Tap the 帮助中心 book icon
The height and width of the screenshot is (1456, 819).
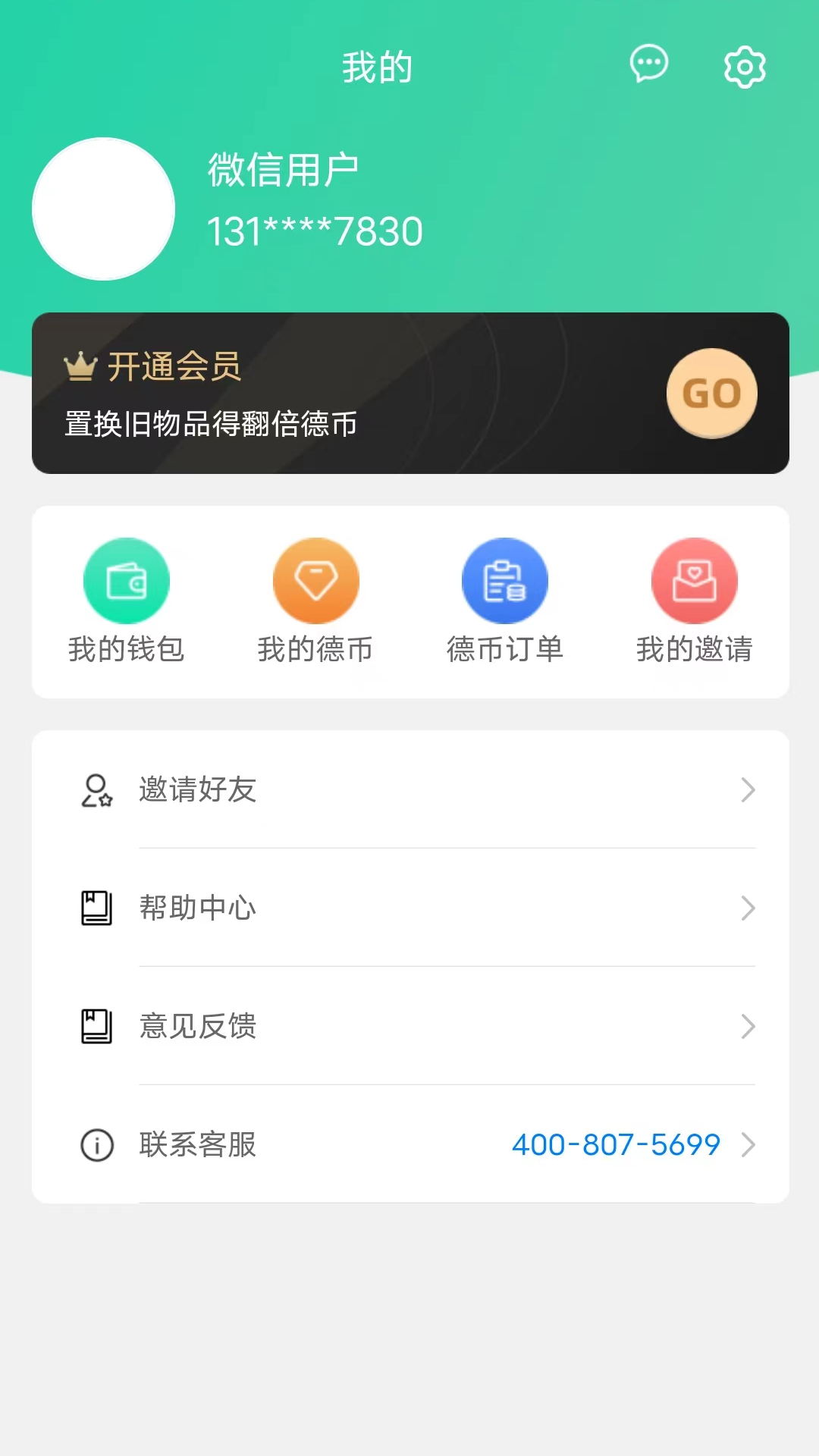tap(96, 908)
